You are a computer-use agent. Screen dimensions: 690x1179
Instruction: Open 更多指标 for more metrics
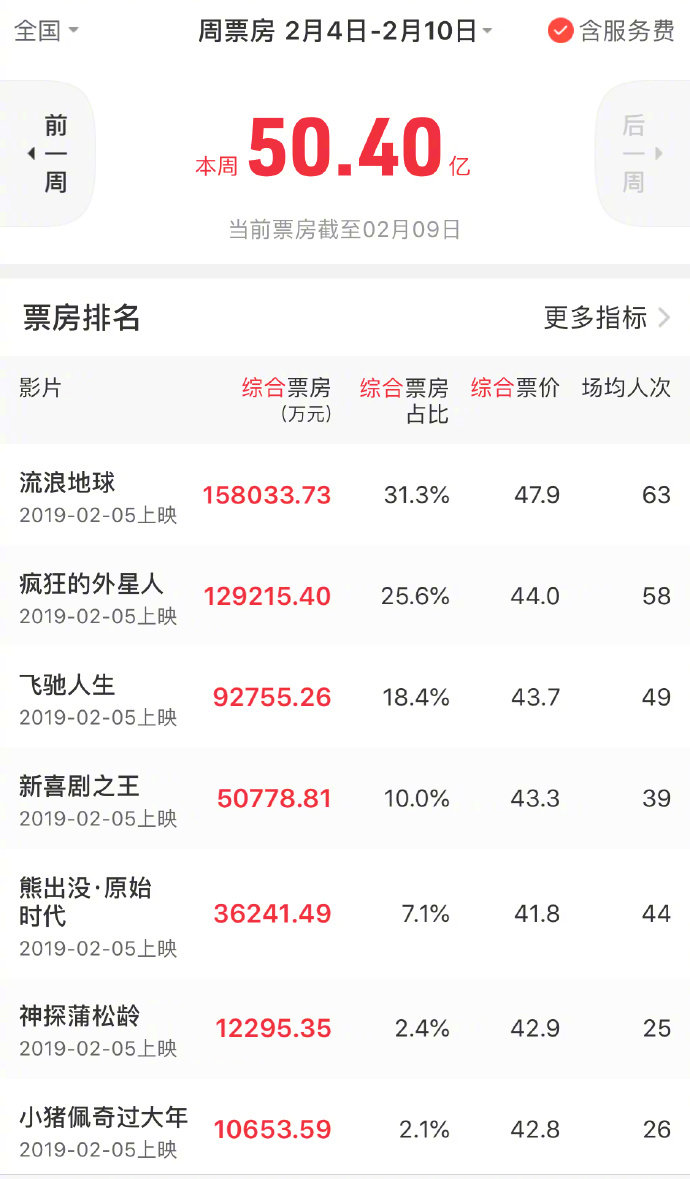point(607,318)
